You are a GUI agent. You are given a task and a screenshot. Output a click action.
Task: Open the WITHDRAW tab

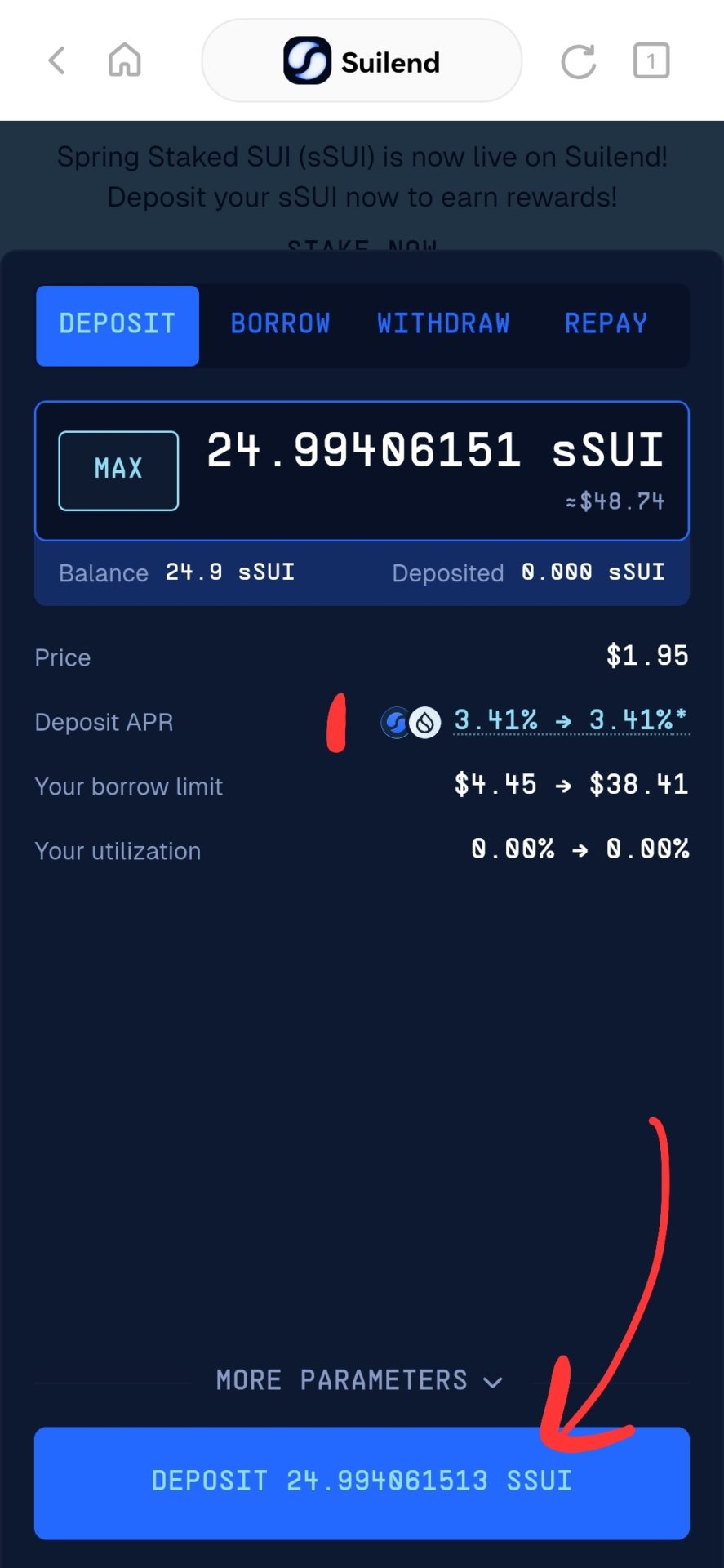[442, 324]
